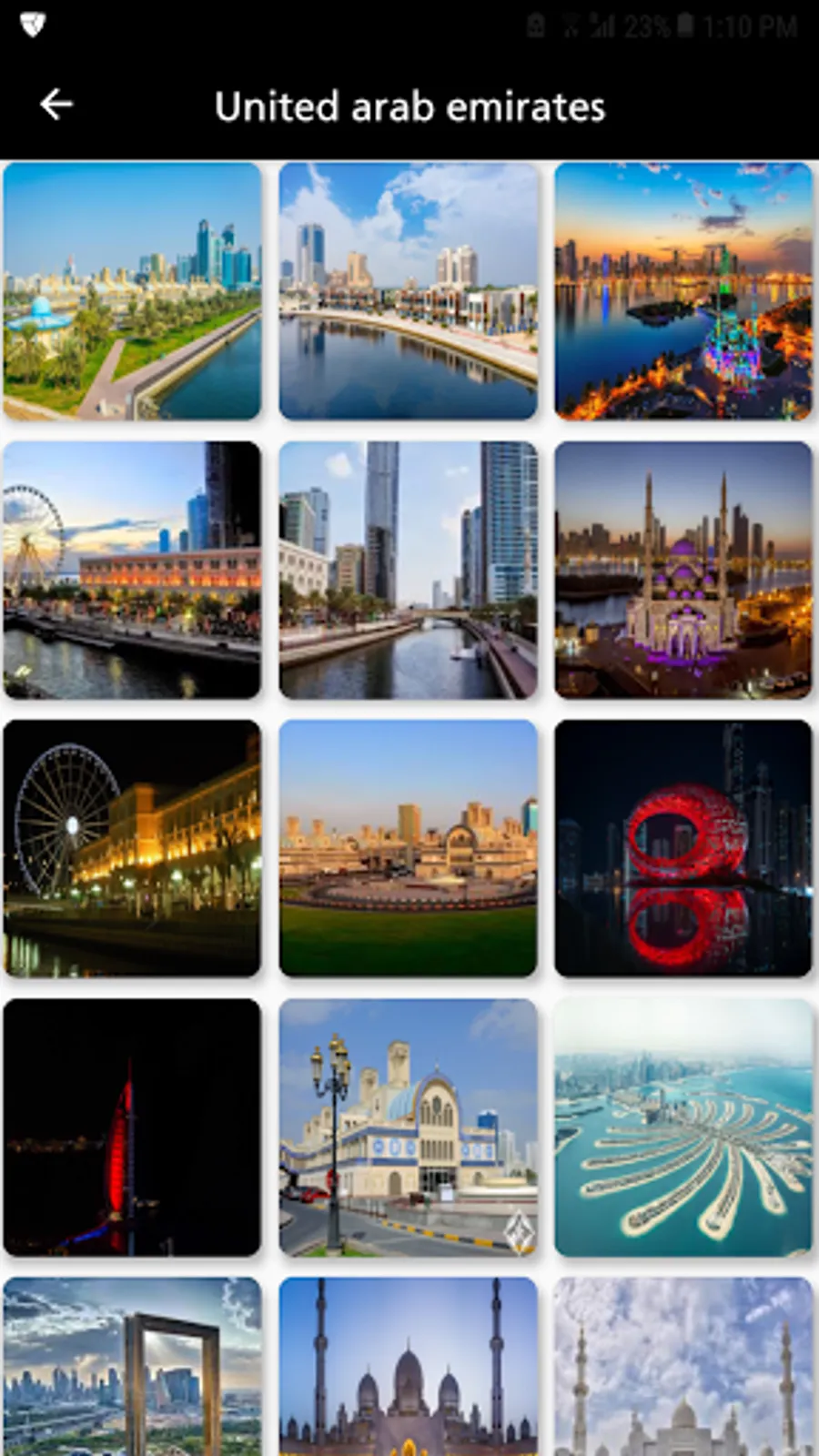Open the palm-shaped island aerial photo
This screenshot has height=1456, width=819.
[x=683, y=1127]
